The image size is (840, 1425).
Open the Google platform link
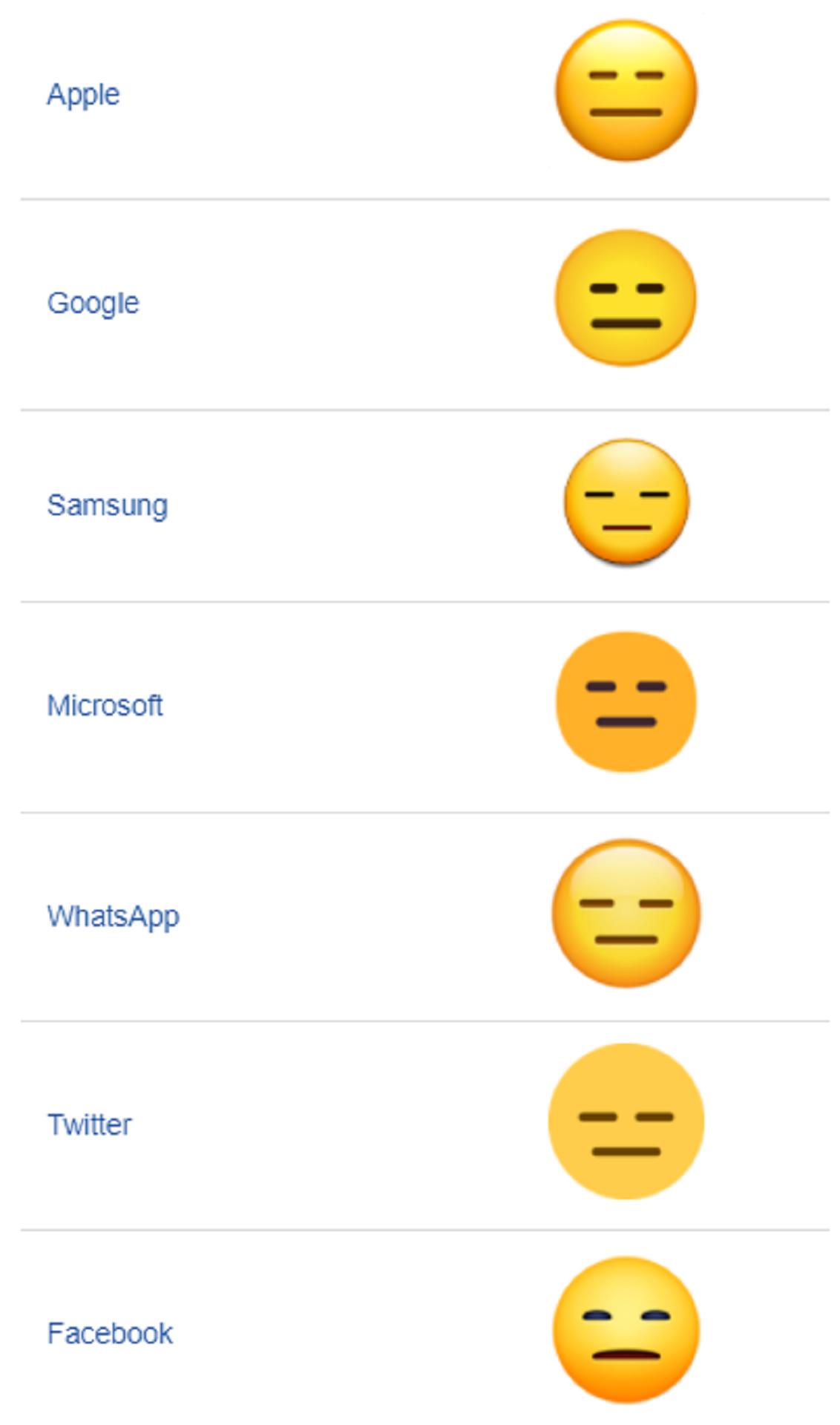(93, 304)
